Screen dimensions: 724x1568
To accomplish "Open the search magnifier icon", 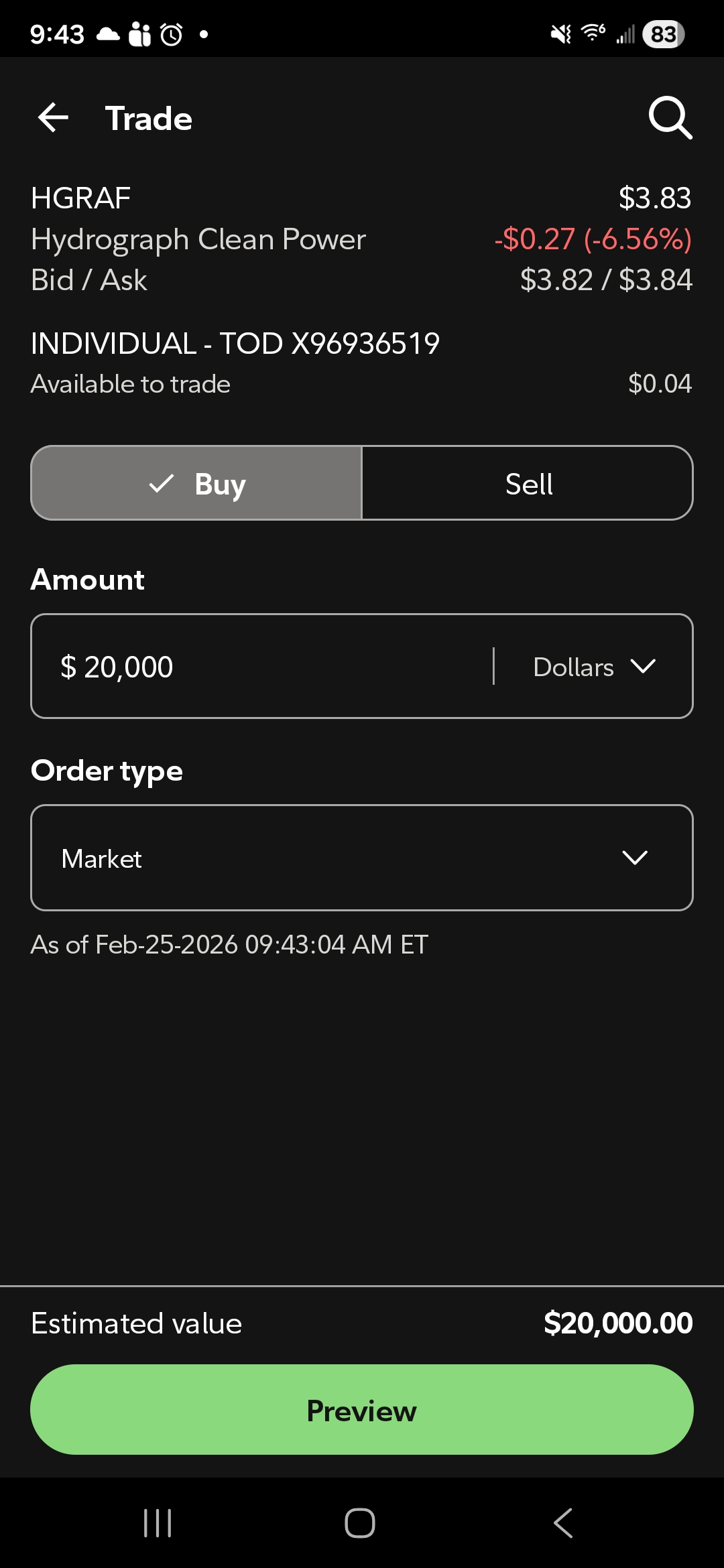I will [x=670, y=118].
